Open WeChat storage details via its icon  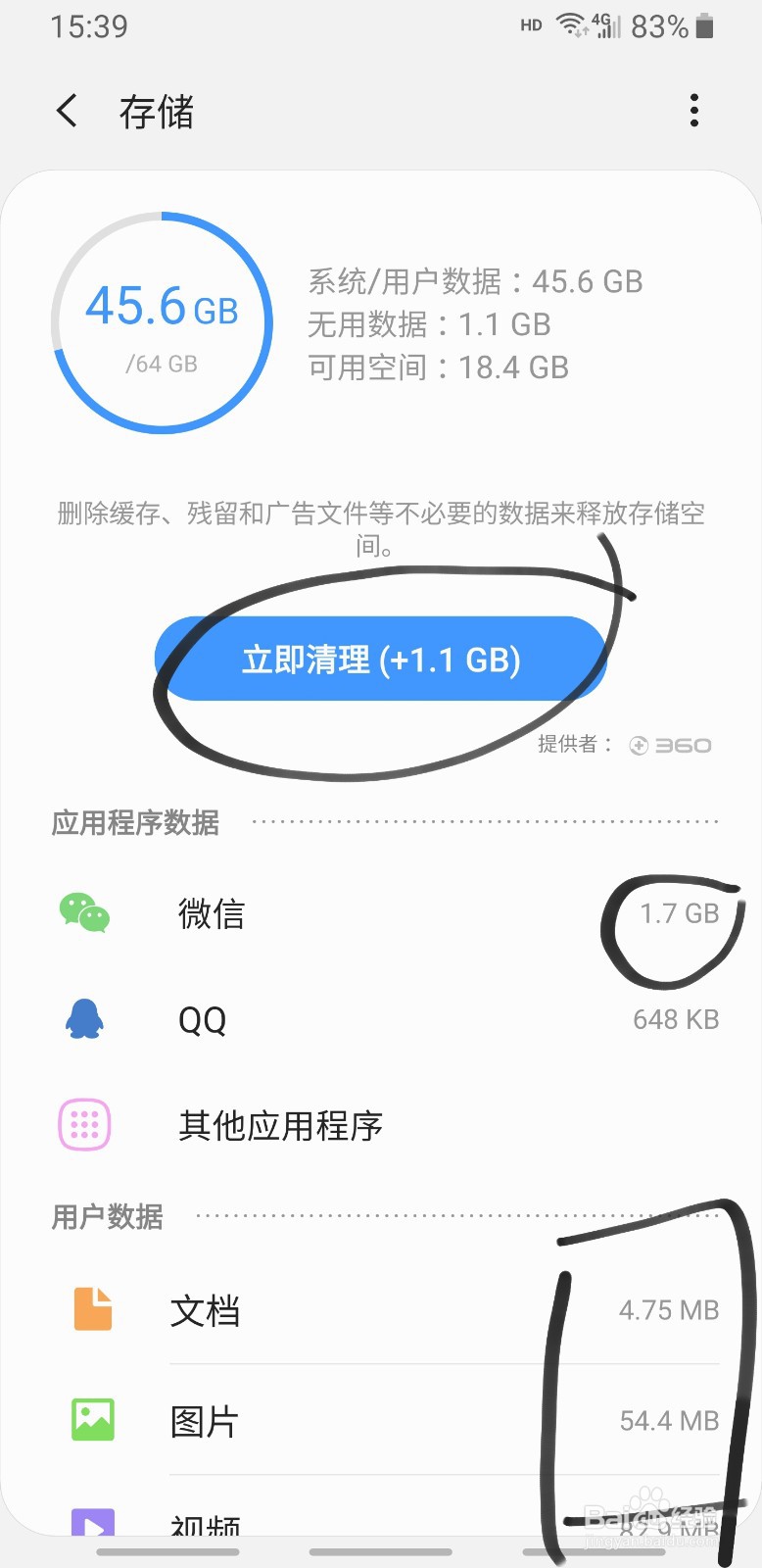tap(86, 913)
